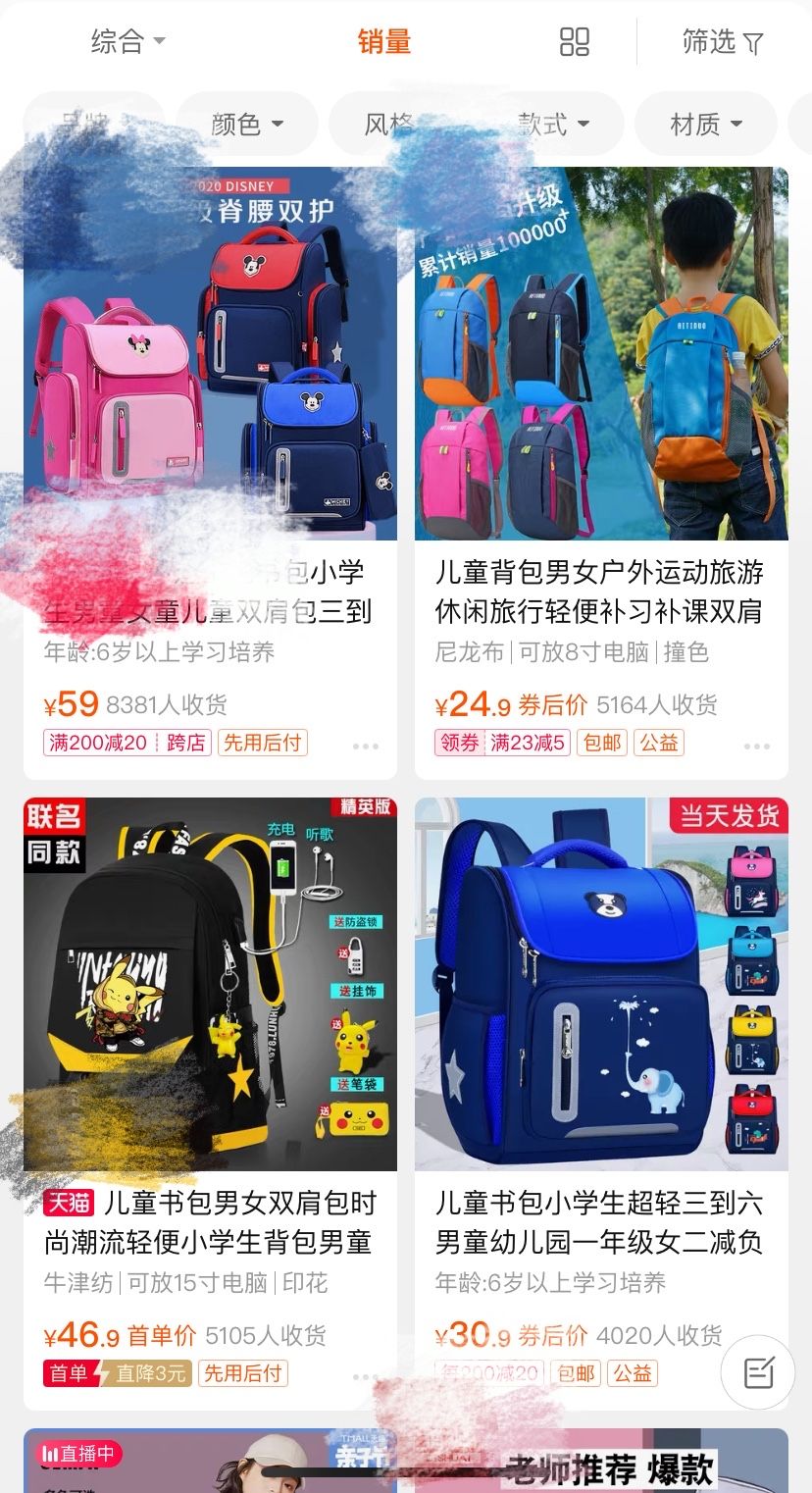The height and width of the screenshot is (1493, 812).
Task: Open more options on the ¥59 item
Action: (x=365, y=746)
